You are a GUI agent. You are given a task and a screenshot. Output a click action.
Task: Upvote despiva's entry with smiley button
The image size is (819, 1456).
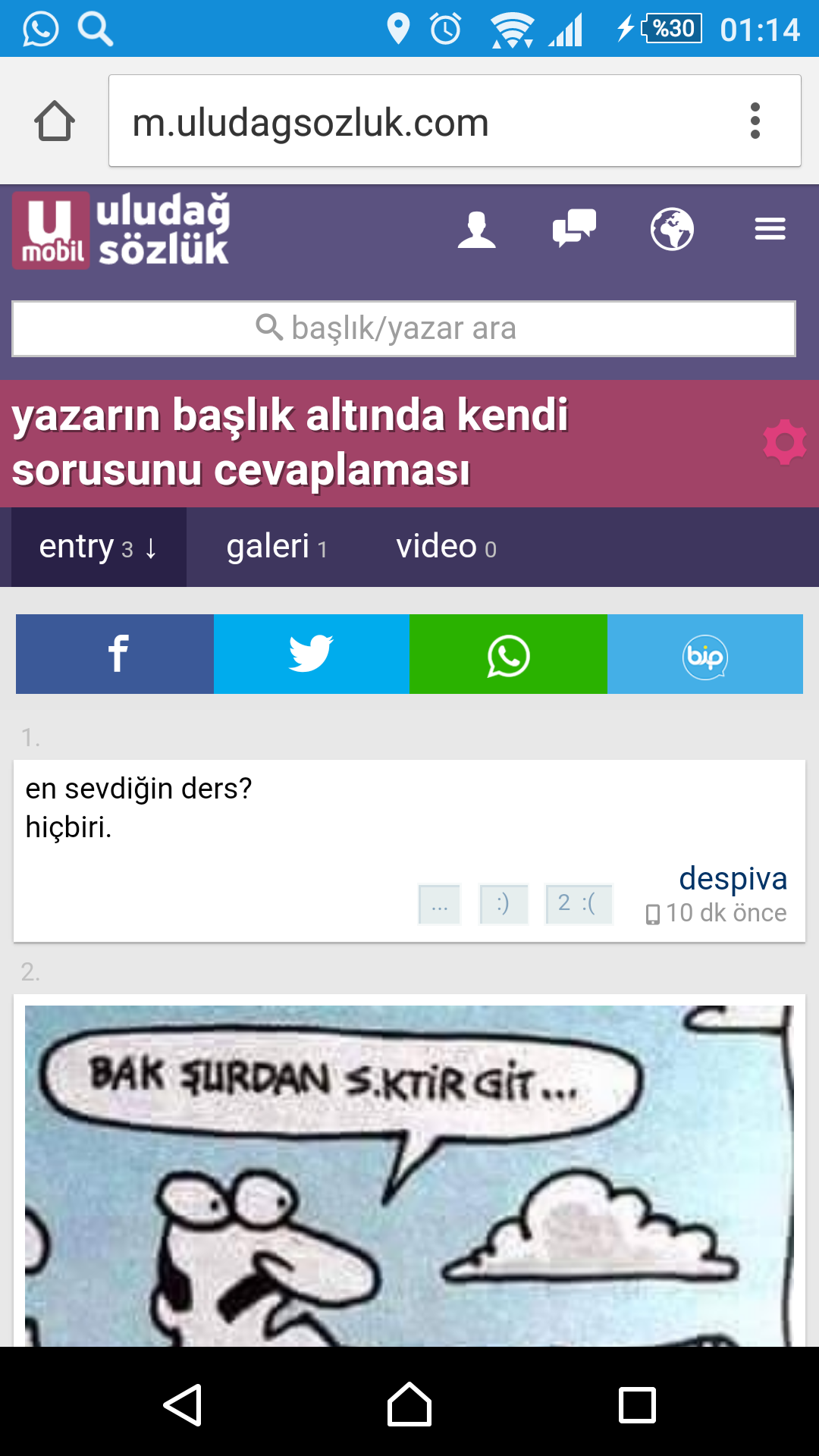pos(504,904)
